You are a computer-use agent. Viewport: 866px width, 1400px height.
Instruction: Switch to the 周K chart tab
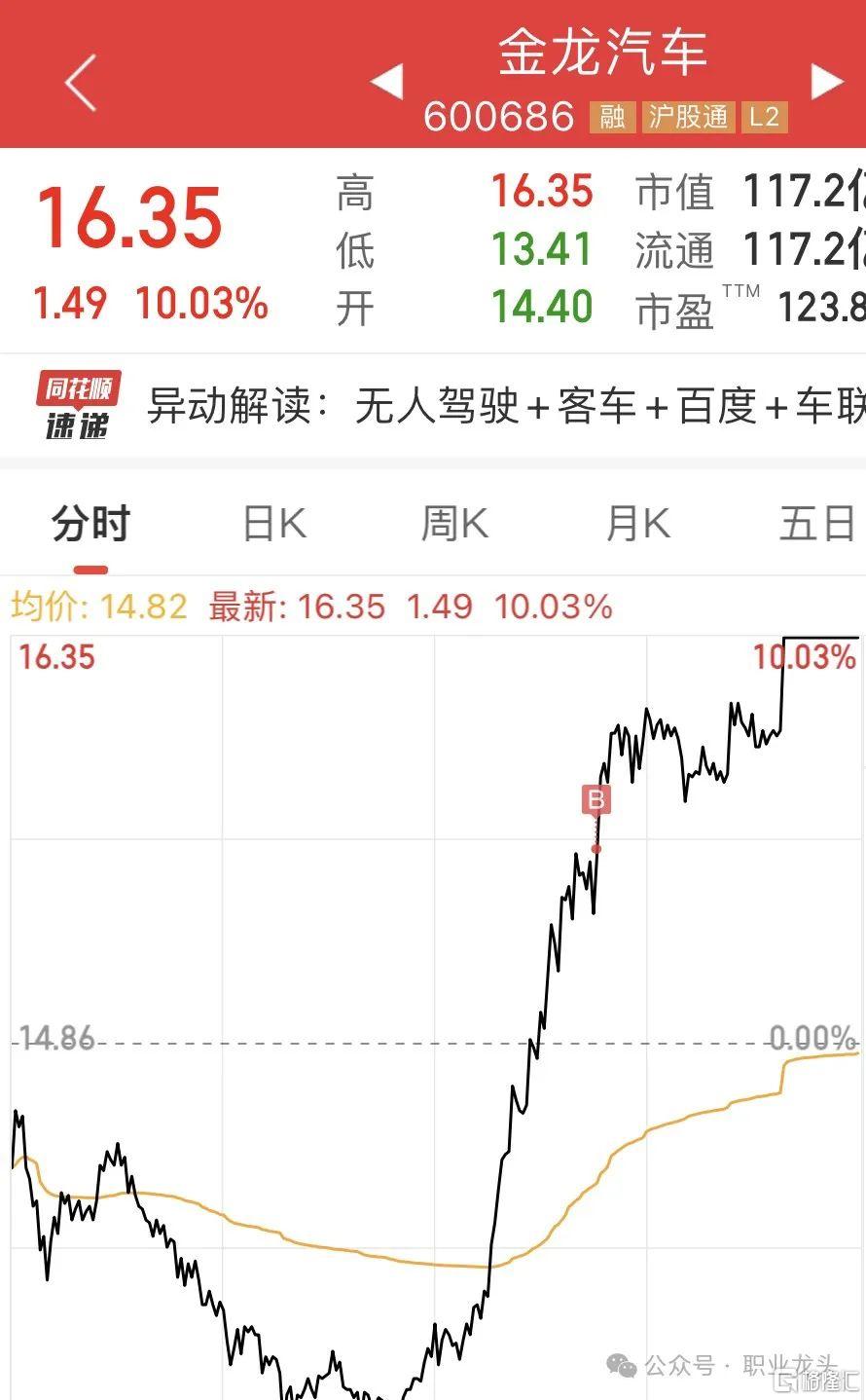(454, 525)
